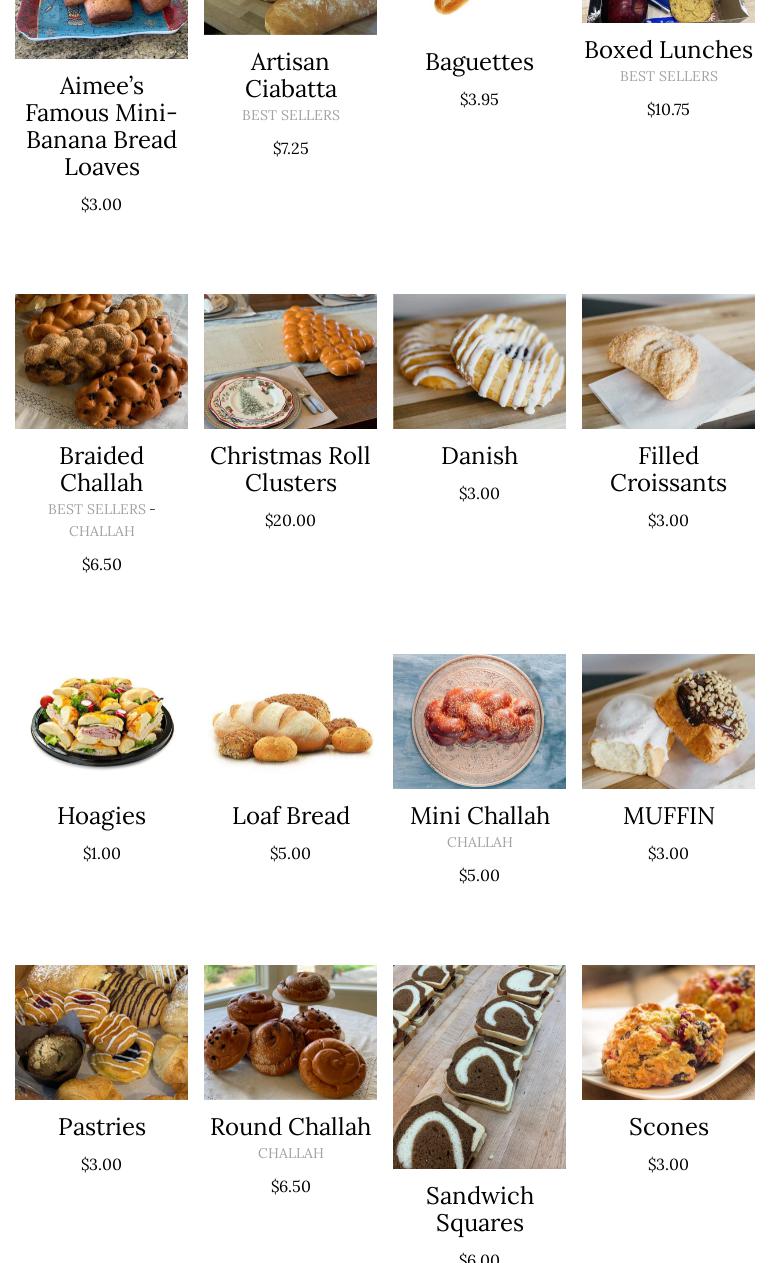View the Filled Croissants product
This screenshot has width=770, height=1263.
point(668,469)
